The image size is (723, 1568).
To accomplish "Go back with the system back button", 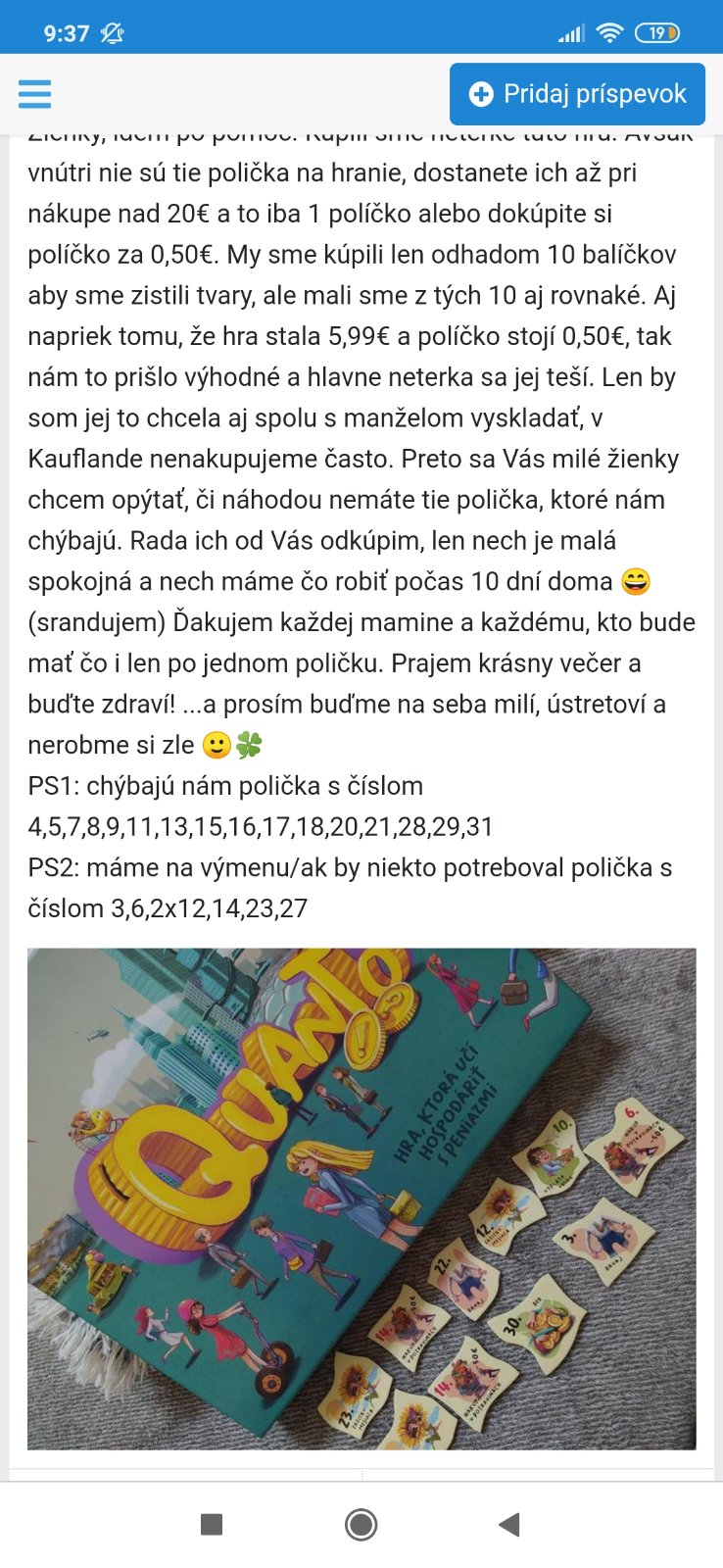I will pyautogui.click(x=508, y=1524).
